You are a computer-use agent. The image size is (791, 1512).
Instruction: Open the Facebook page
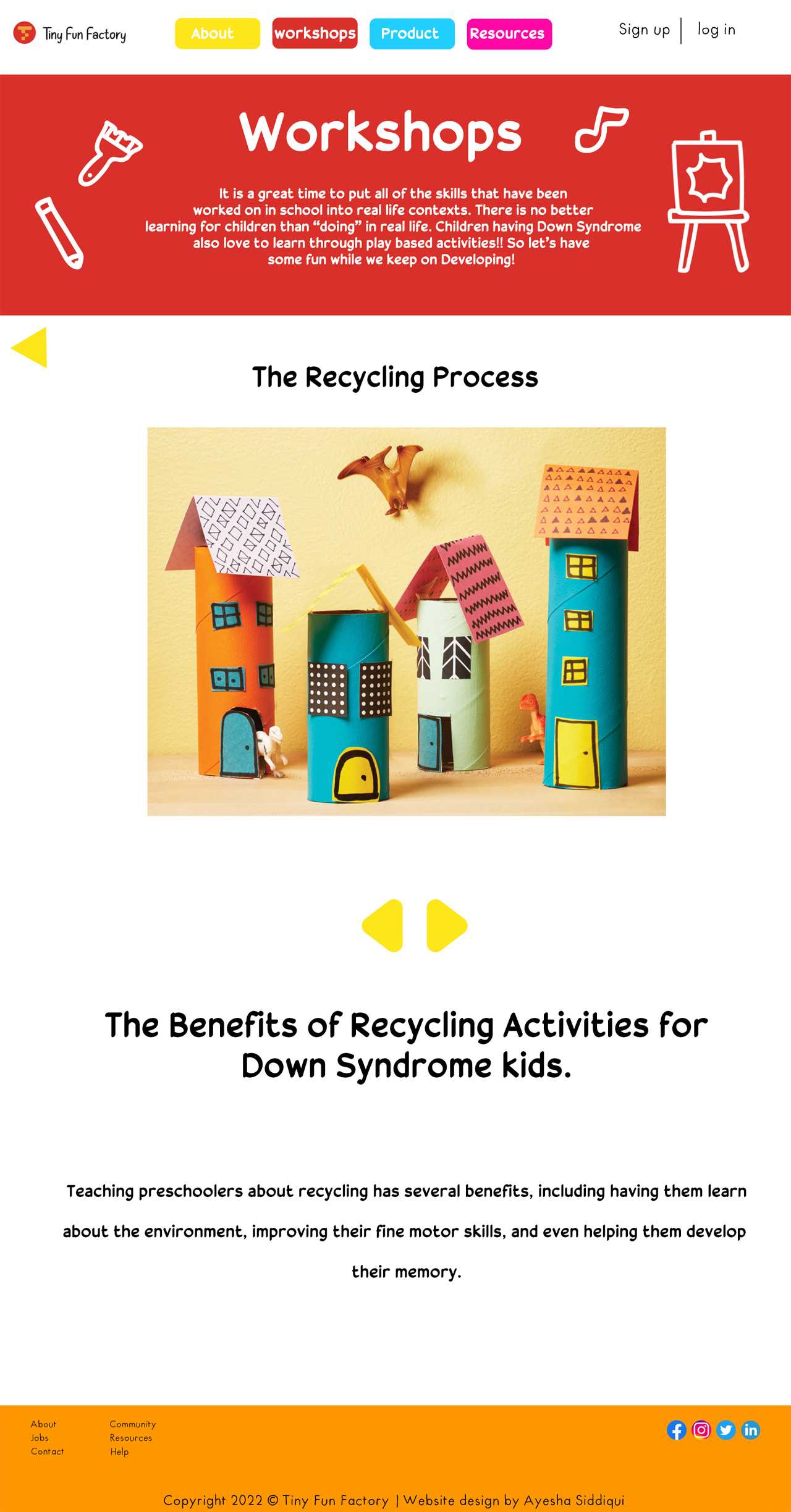point(677,1430)
